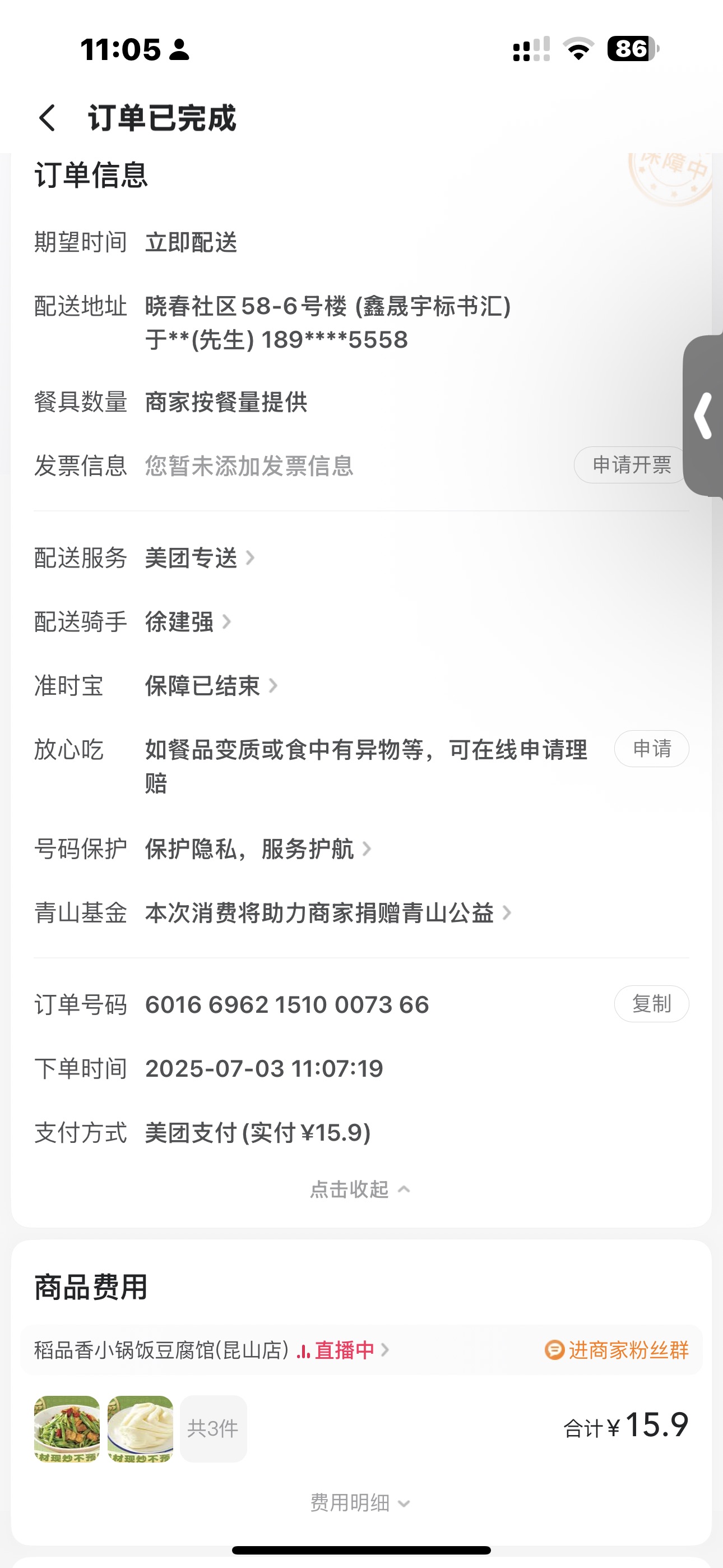
Task: Open the side drawer arrow handle
Action: click(x=703, y=416)
